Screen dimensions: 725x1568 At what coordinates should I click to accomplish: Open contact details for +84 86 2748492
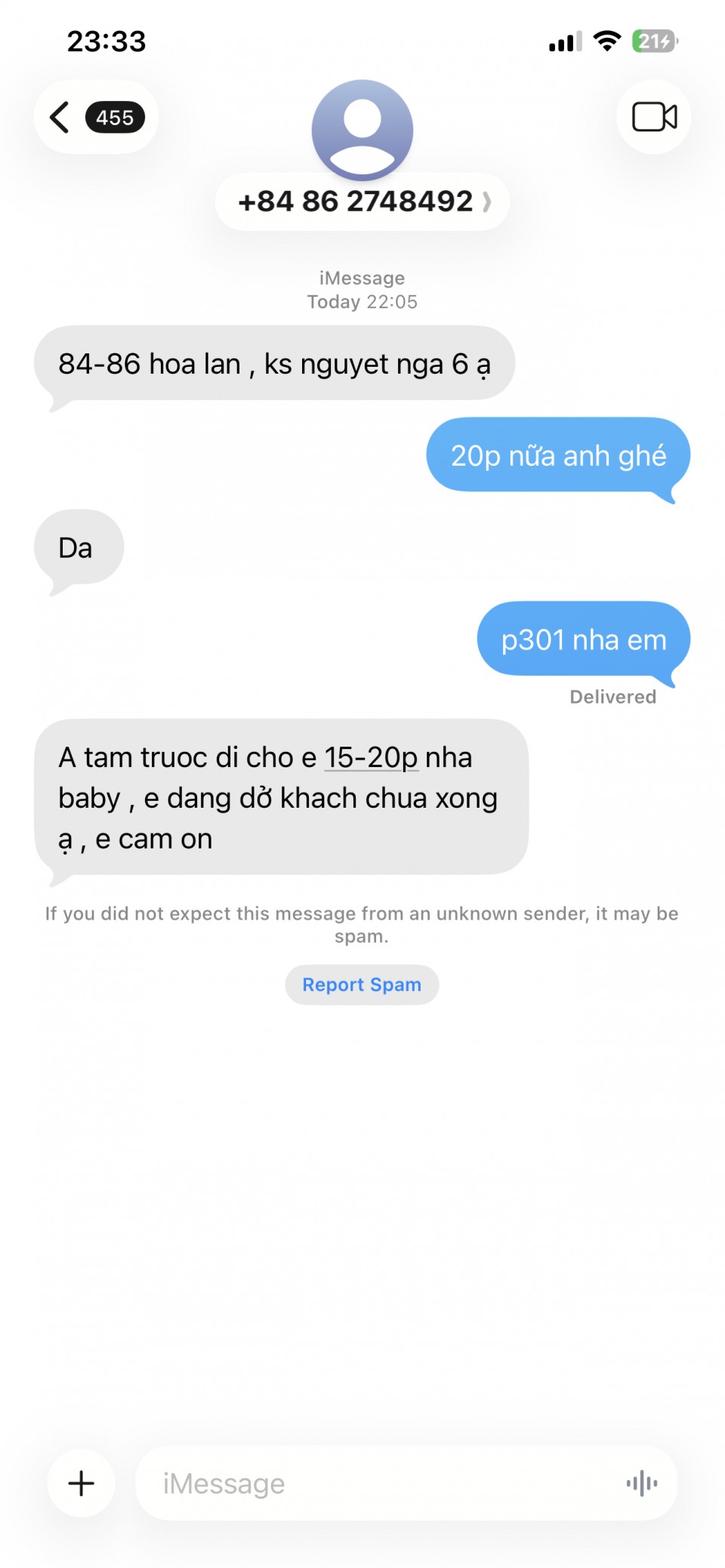(362, 202)
